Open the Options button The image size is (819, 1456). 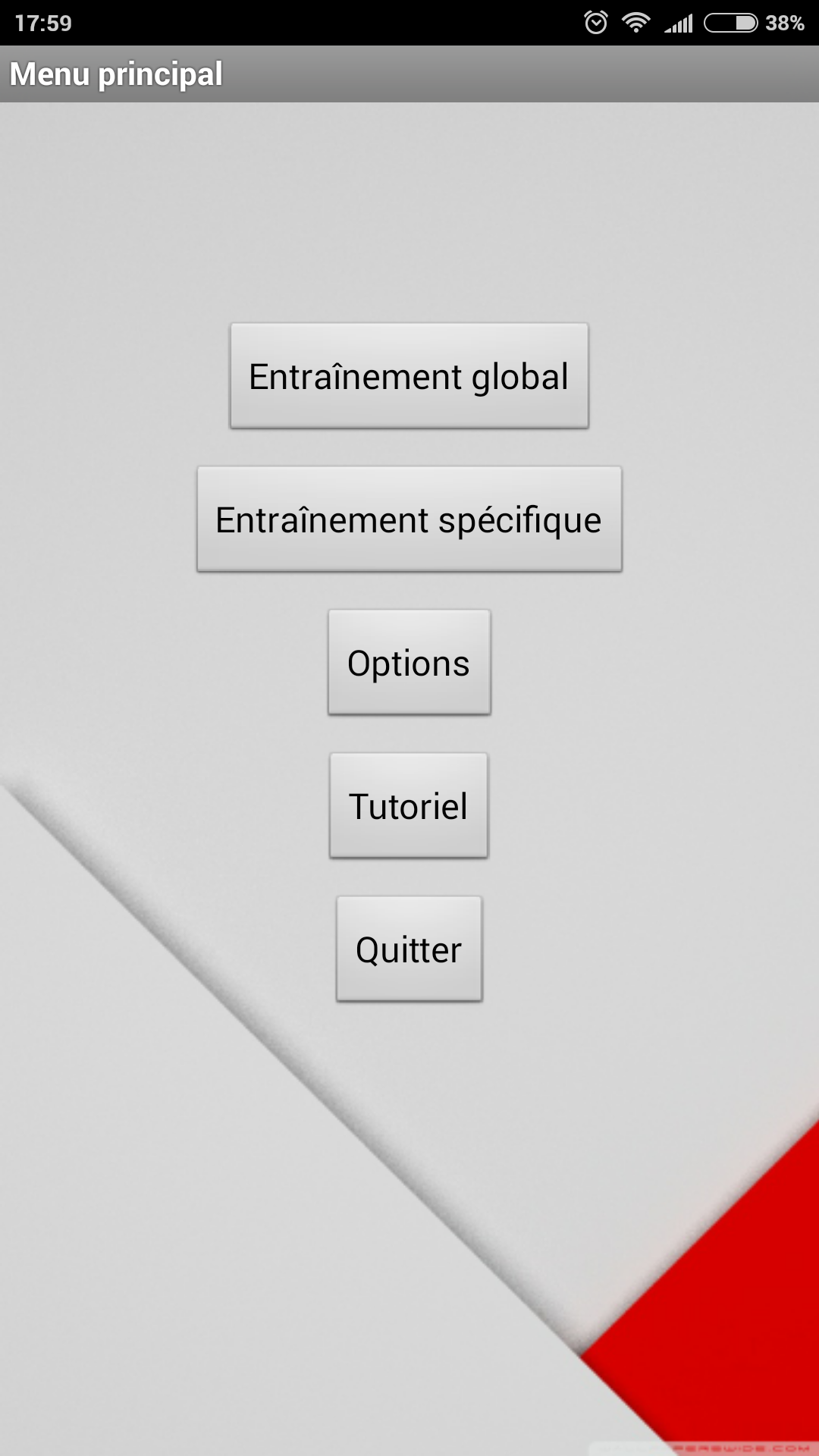409,663
